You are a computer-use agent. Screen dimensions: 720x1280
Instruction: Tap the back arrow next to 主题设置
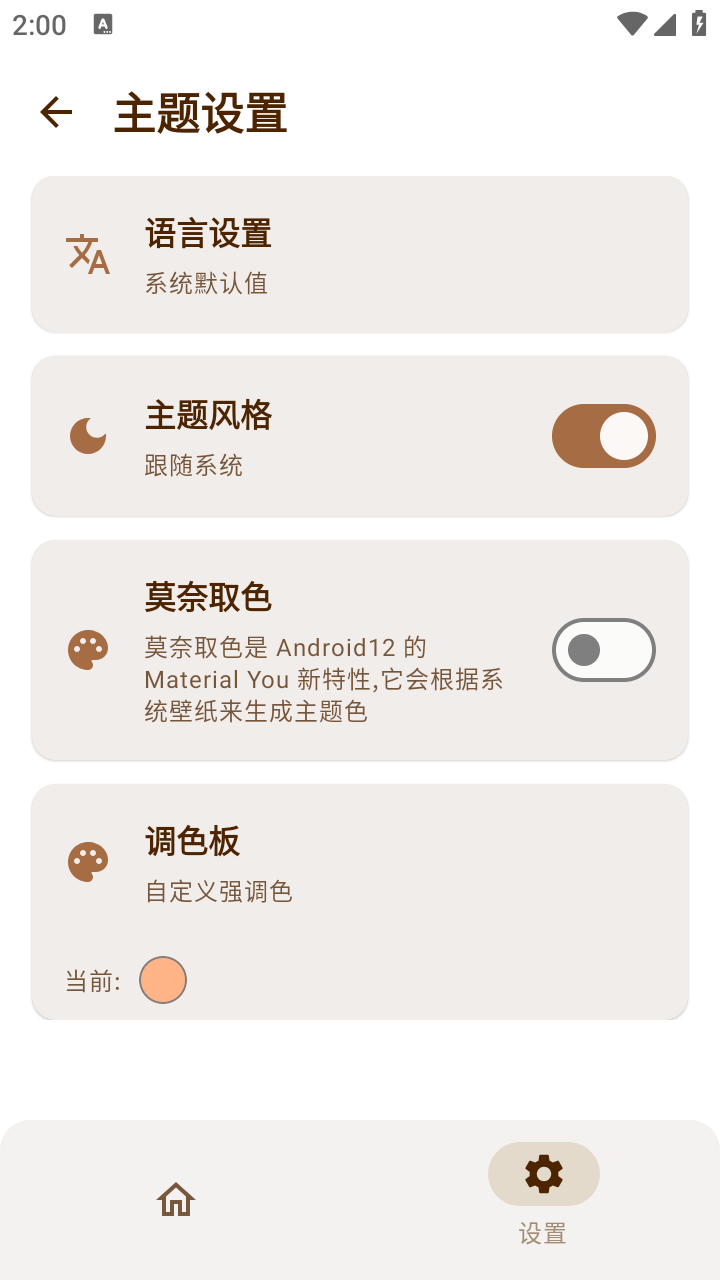[x=56, y=111]
